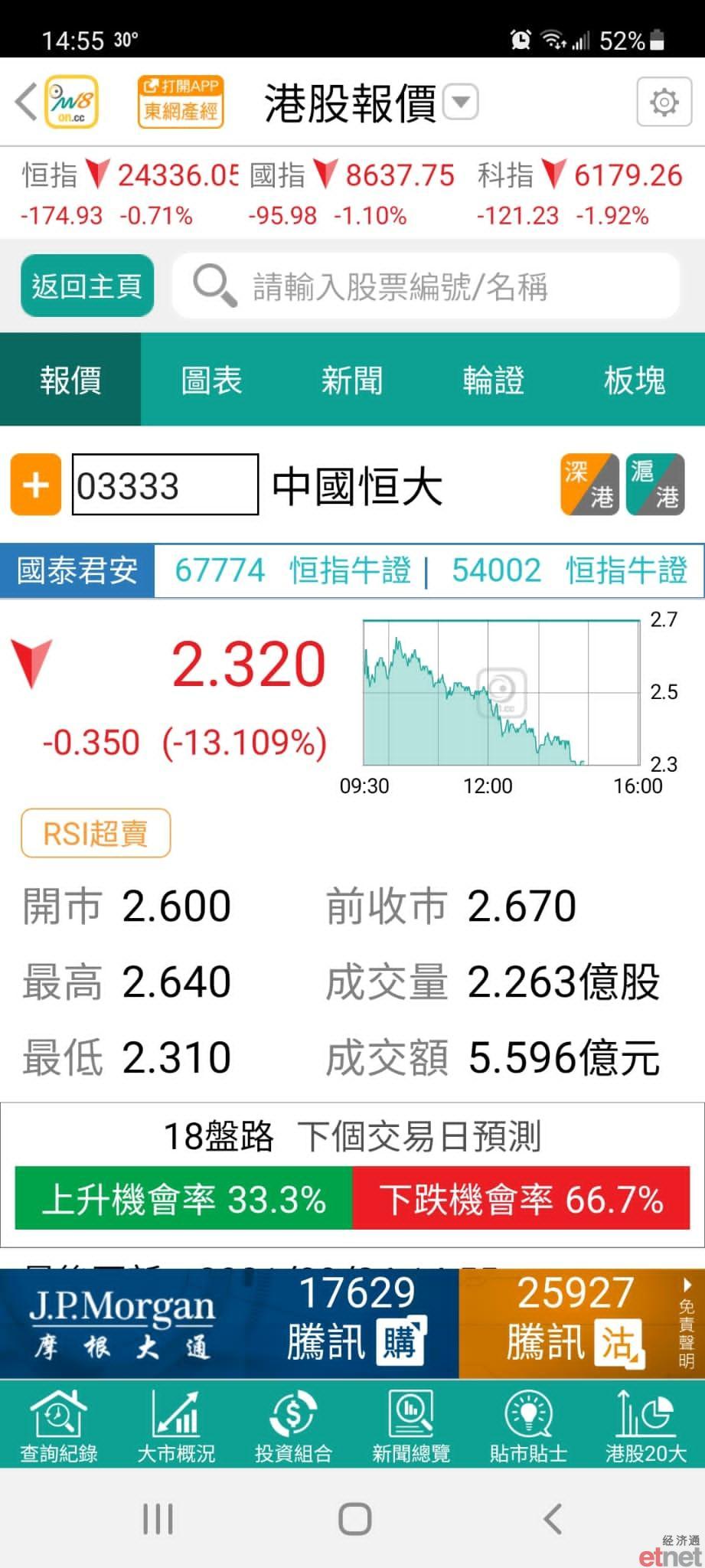The image size is (705, 1568).
Task: Go back using the top-left arrow
Action: tap(26, 102)
